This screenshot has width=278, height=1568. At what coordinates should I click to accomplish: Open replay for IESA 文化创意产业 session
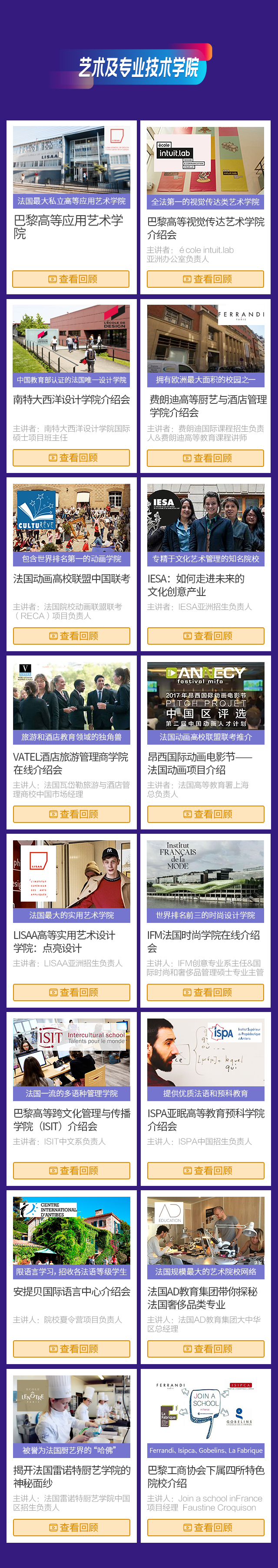pyautogui.click(x=205, y=636)
